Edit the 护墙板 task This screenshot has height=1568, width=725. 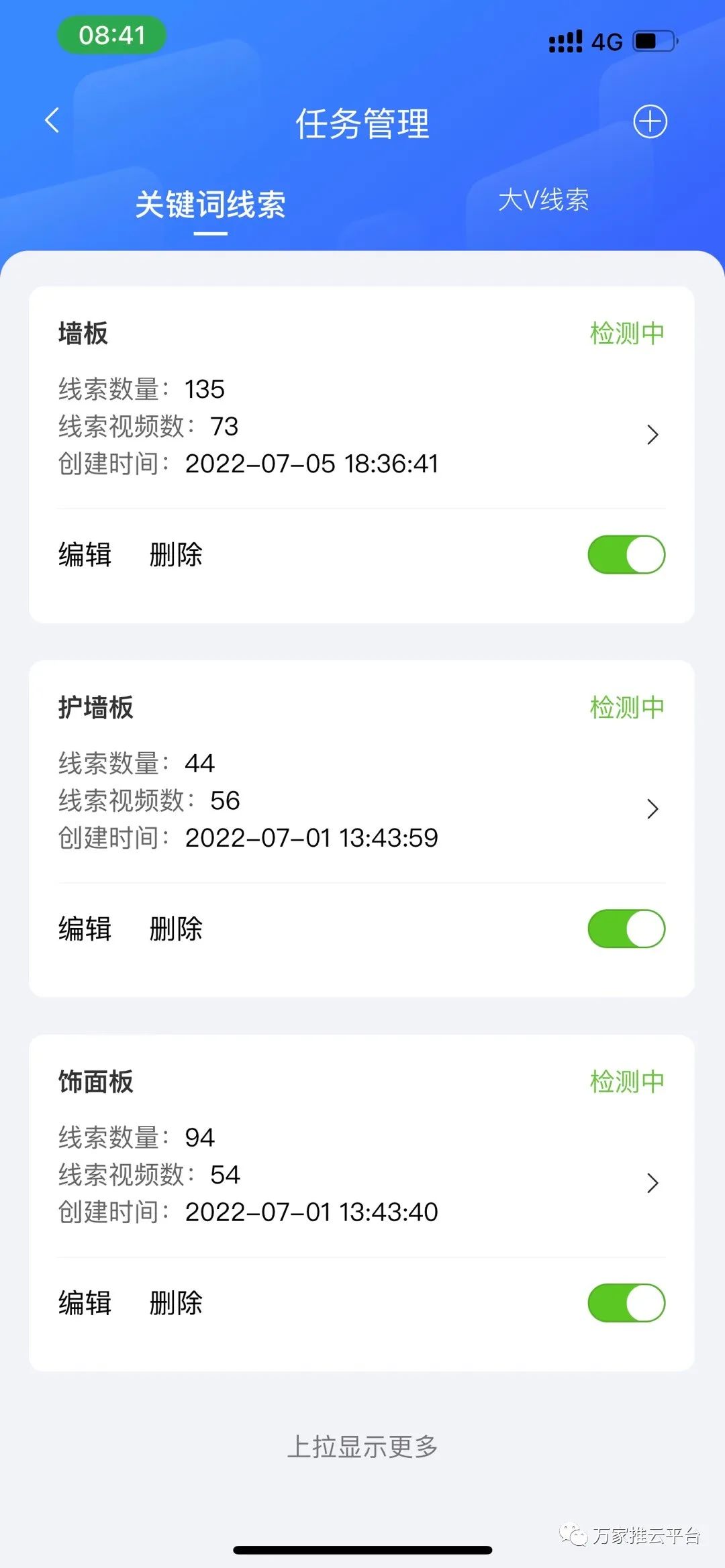point(85,929)
